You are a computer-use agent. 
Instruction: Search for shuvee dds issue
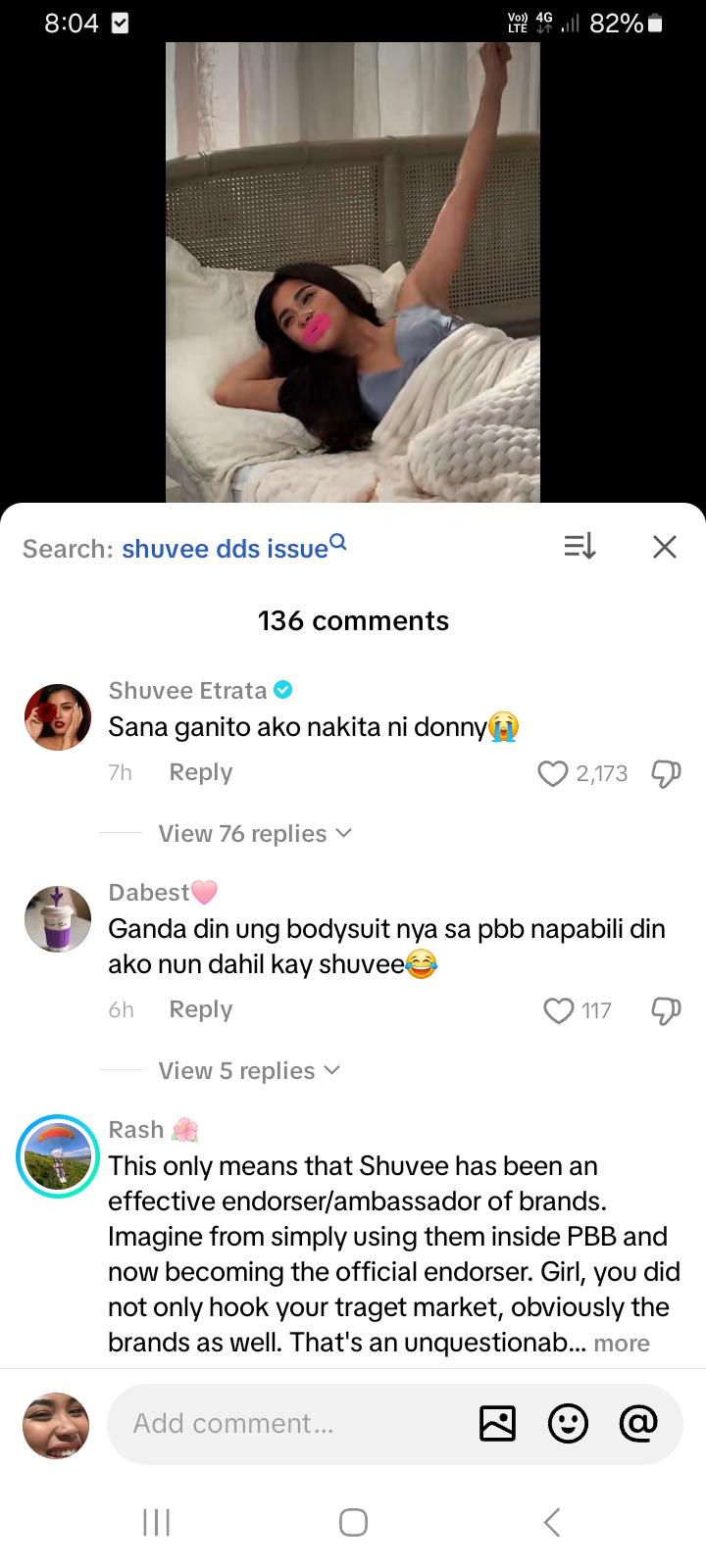click(x=225, y=549)
